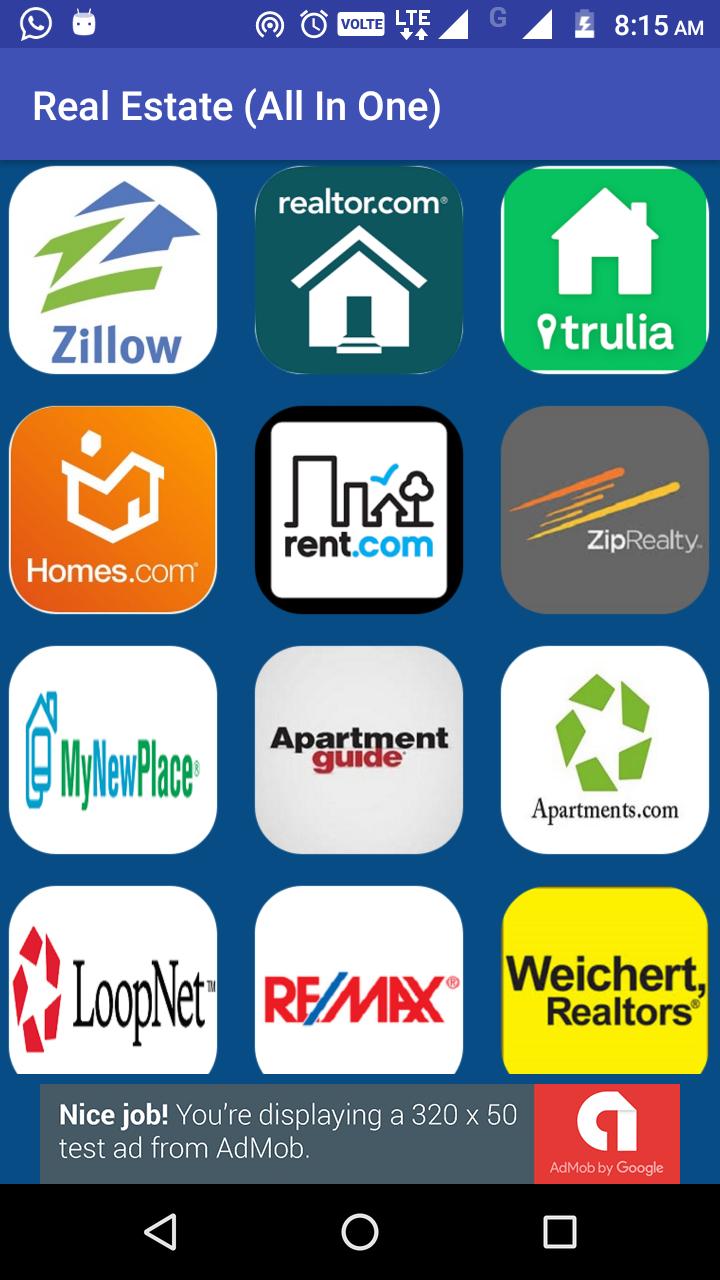Open Apartments.com

[604, 750]
